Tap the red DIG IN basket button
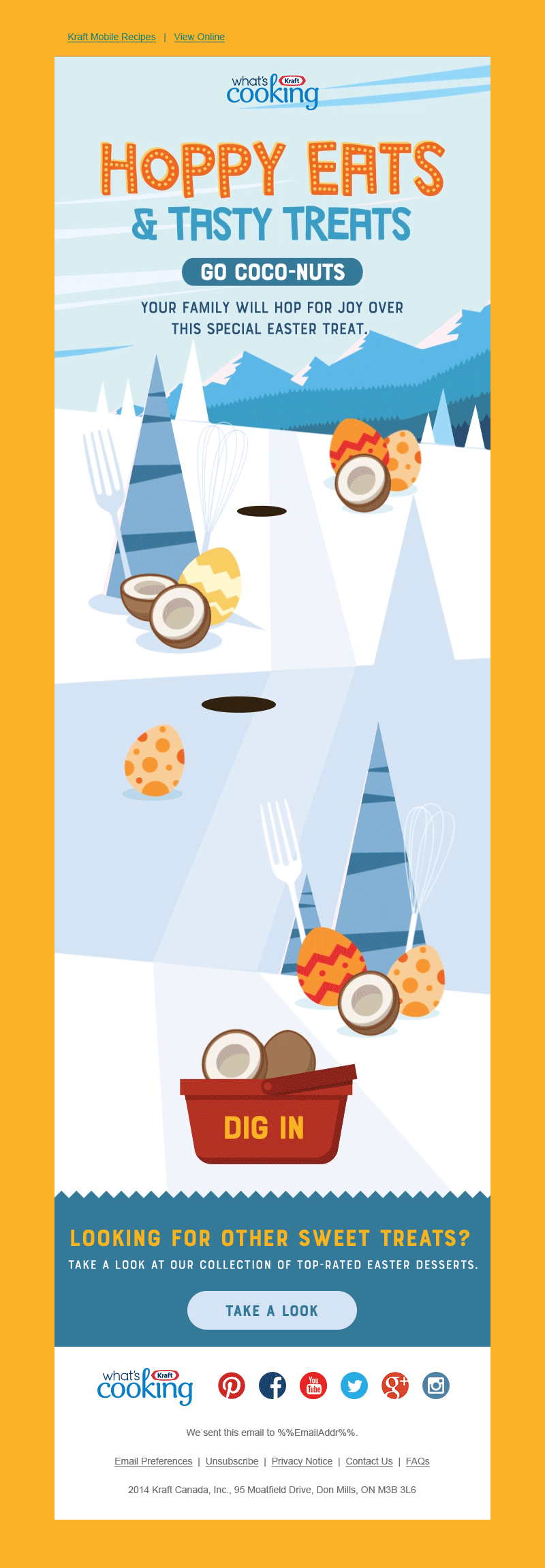This screenshot has height=1568, width=545. coord(266,1127)
